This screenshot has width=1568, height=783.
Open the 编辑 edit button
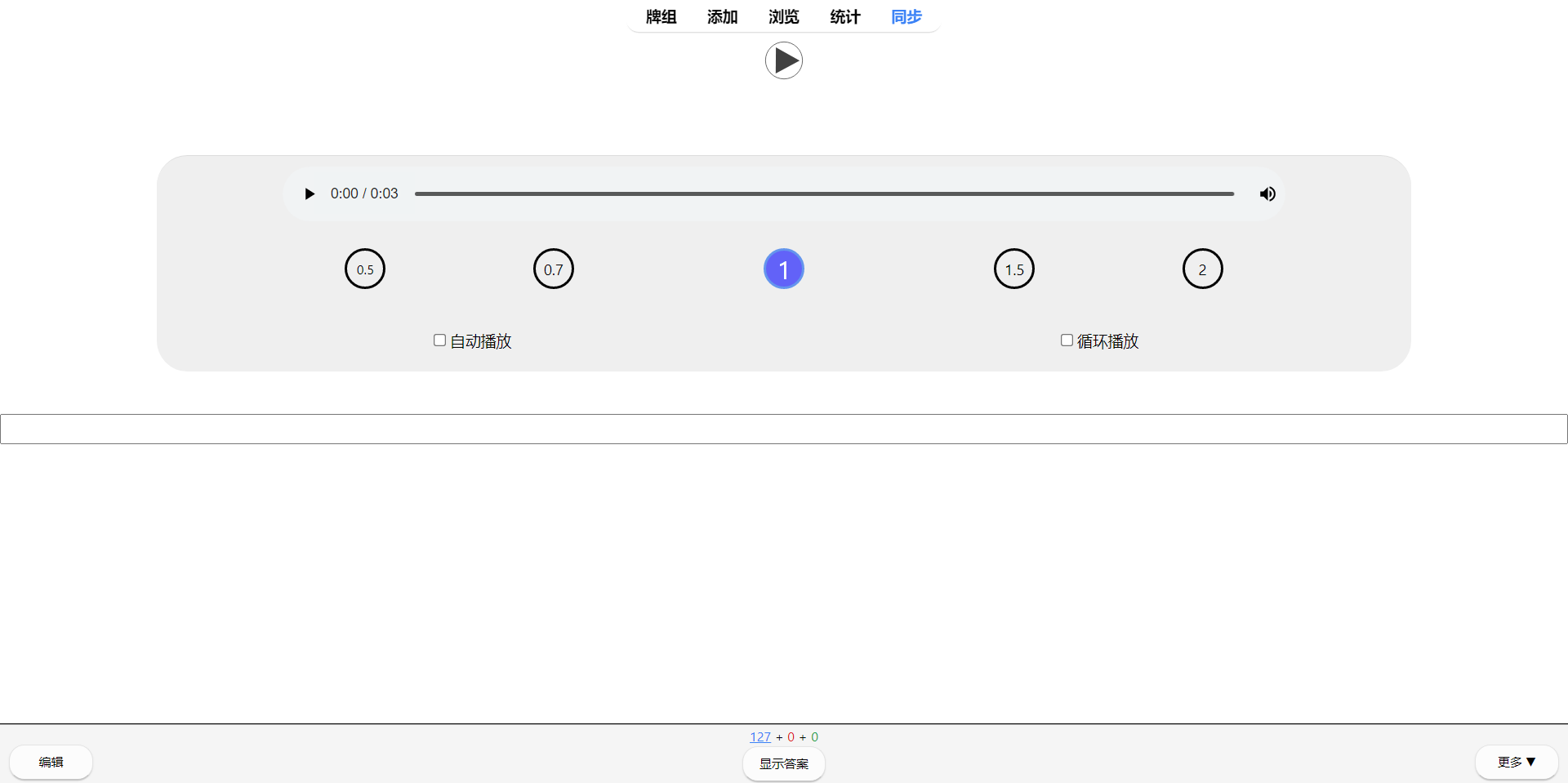click(51, 762)
